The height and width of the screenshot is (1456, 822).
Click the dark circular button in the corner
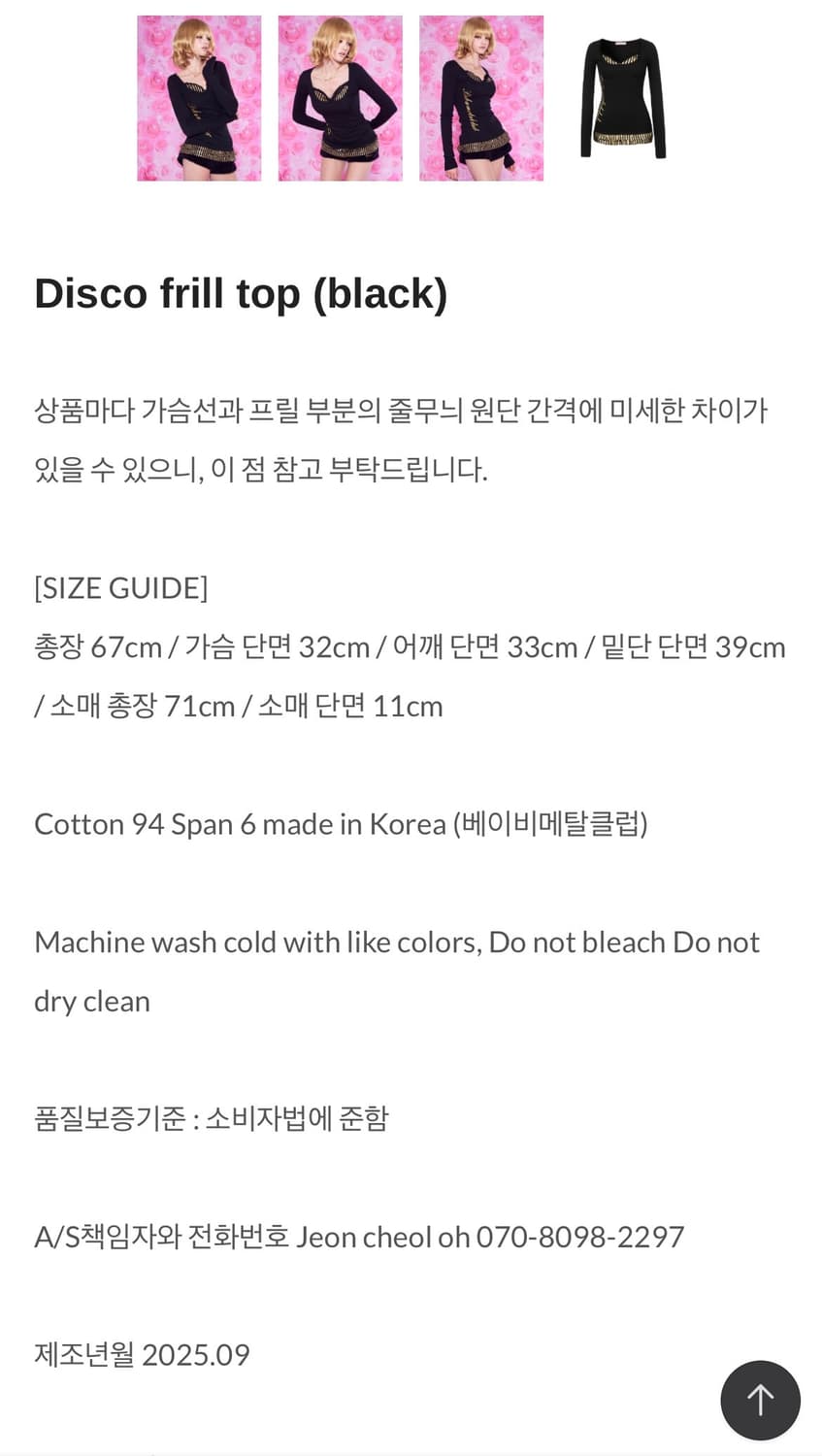click(760, 1400)
